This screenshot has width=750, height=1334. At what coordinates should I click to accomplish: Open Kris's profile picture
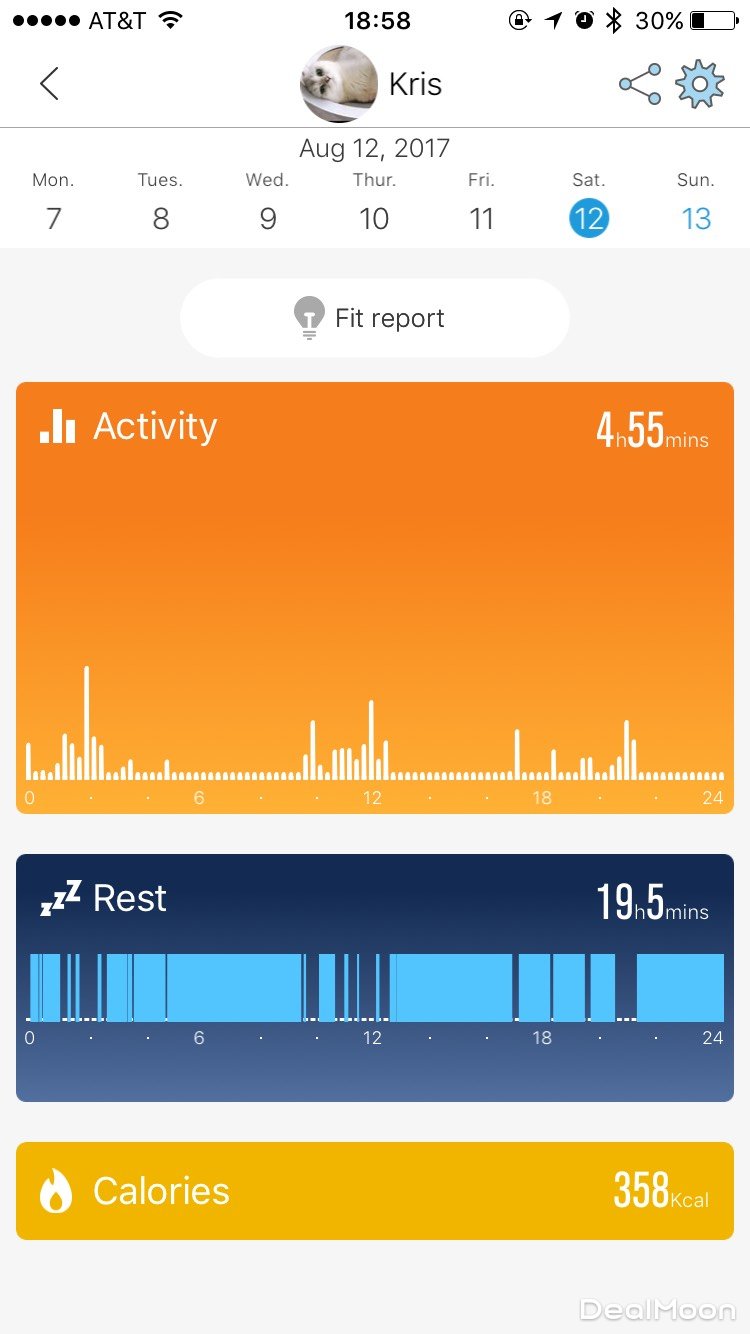tap(339, 84)
